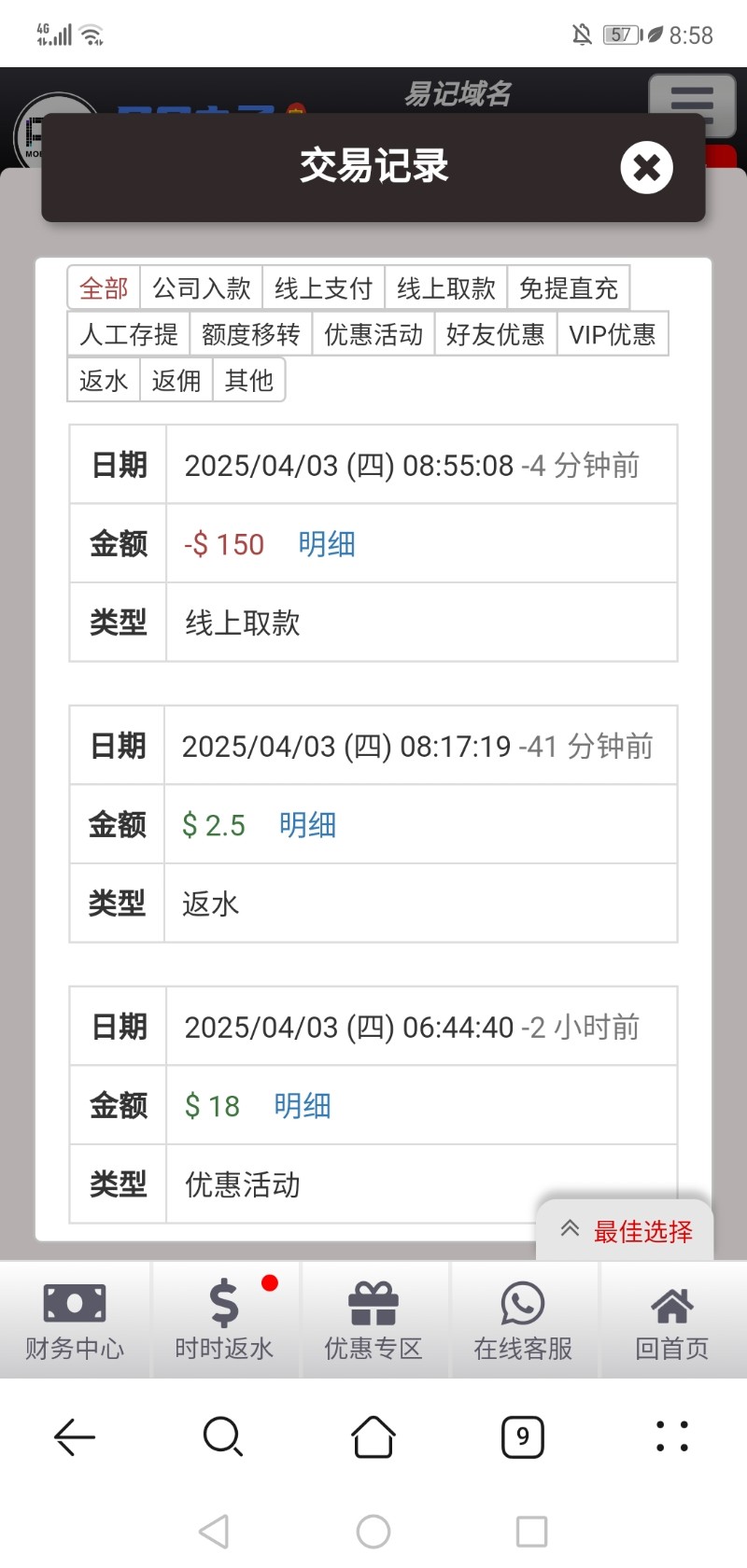Filter by 公司入款
Viewport: 747px width, 1568px height.
pos(202,288)
